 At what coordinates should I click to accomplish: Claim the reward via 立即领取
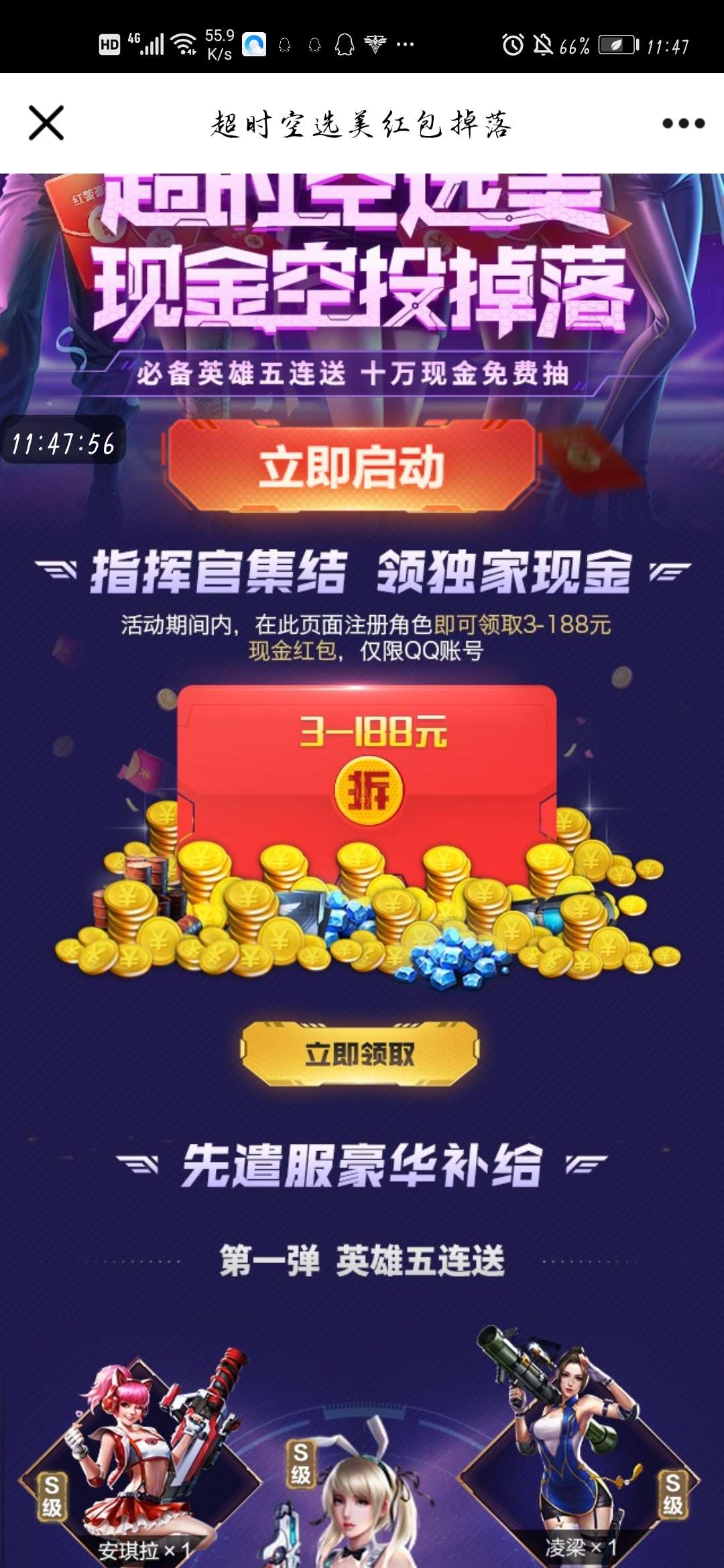pos(360,1054)
